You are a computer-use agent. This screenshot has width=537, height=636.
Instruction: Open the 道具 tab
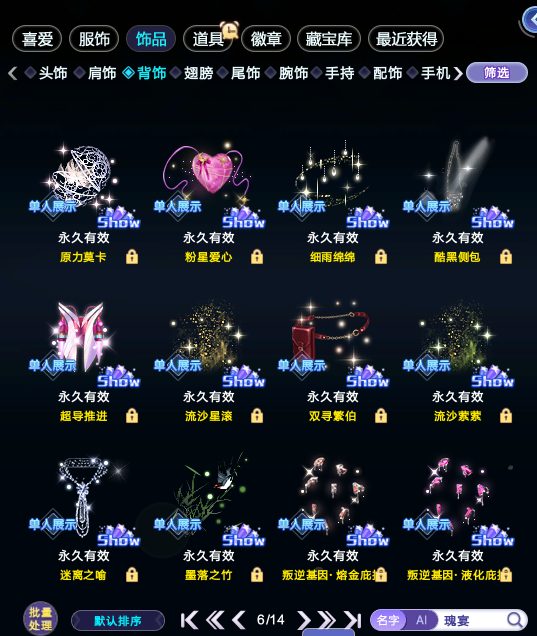pos(208,39)
